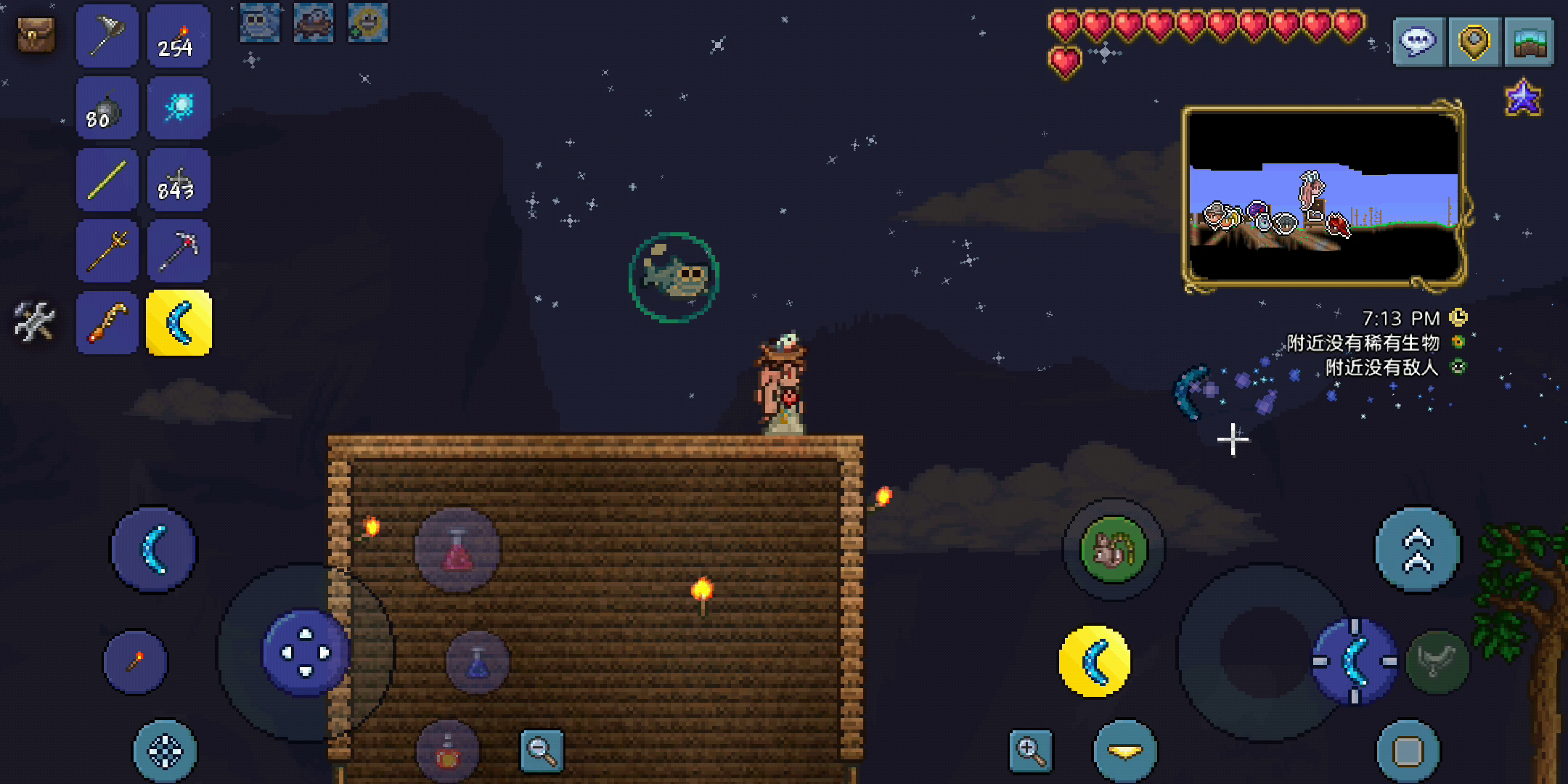This screenshot has width=1568, height=784.
Task: Open the housing and world view icon
Action: (1530, 42)
